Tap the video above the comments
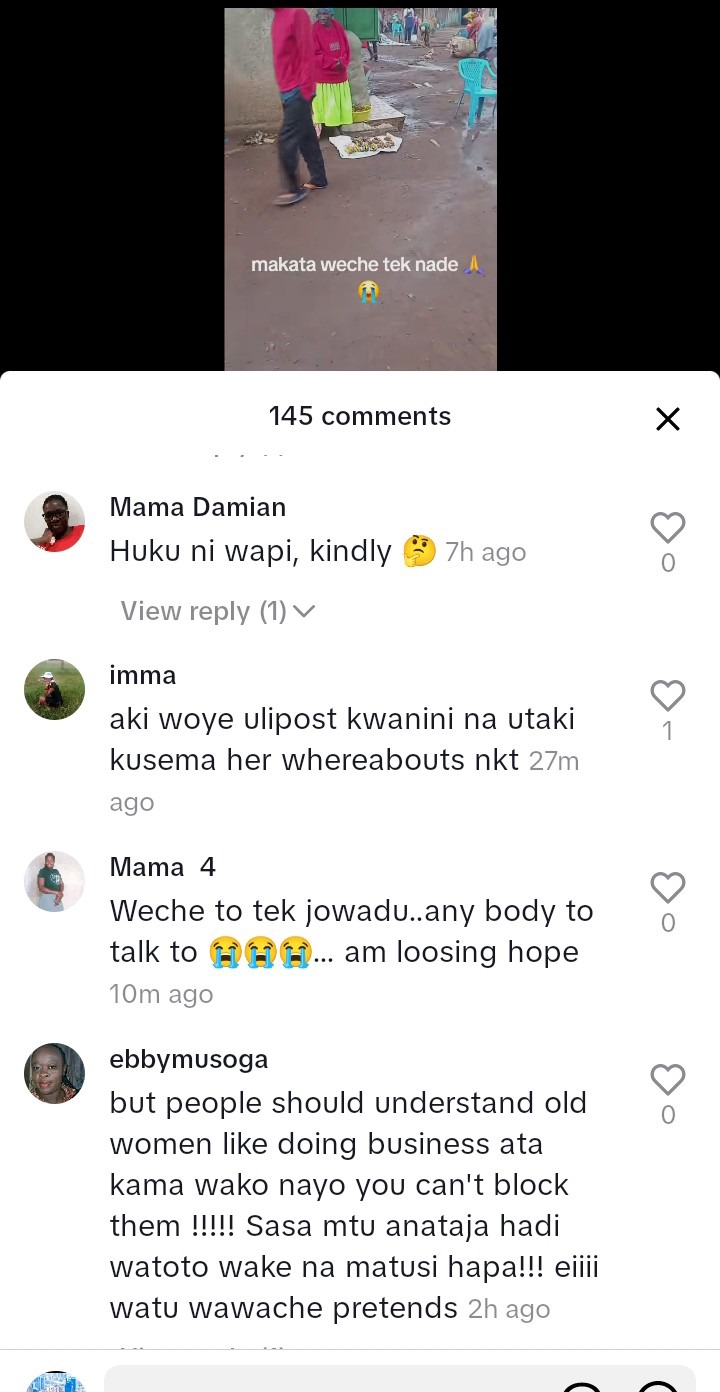This screenshot has width=720, height=1392. [x=360, y=190]
